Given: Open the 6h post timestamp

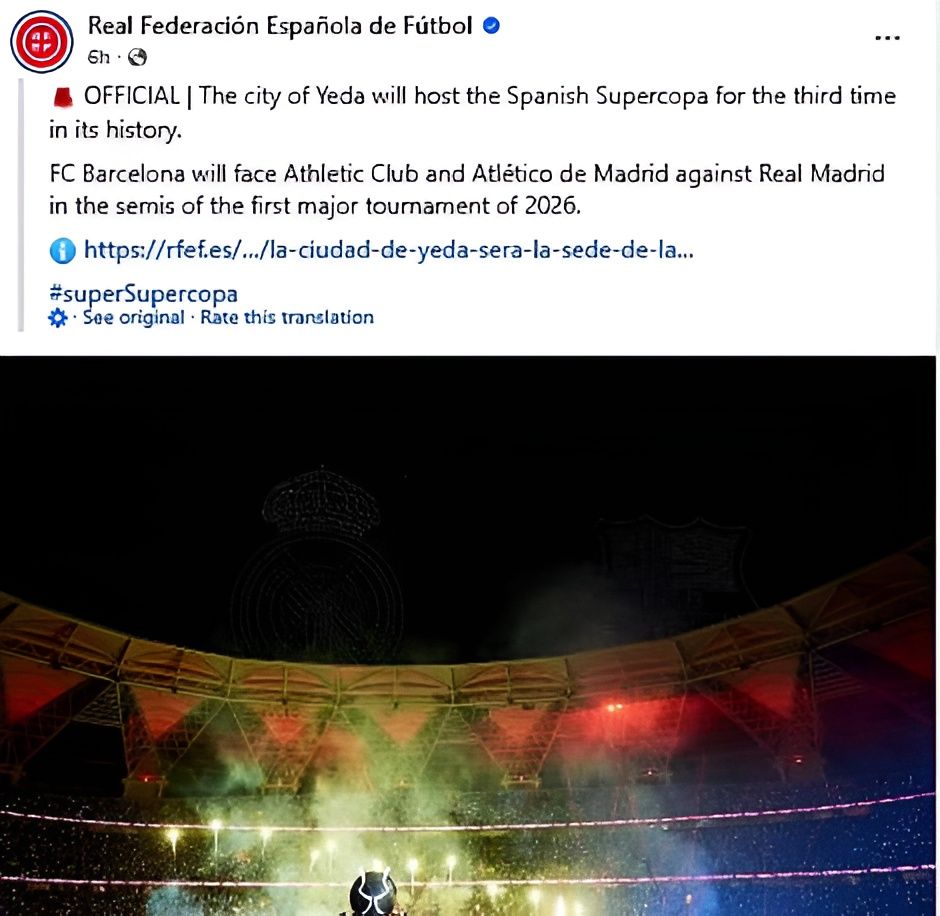Looking at the screenshot, I should (x=98, y=57).
